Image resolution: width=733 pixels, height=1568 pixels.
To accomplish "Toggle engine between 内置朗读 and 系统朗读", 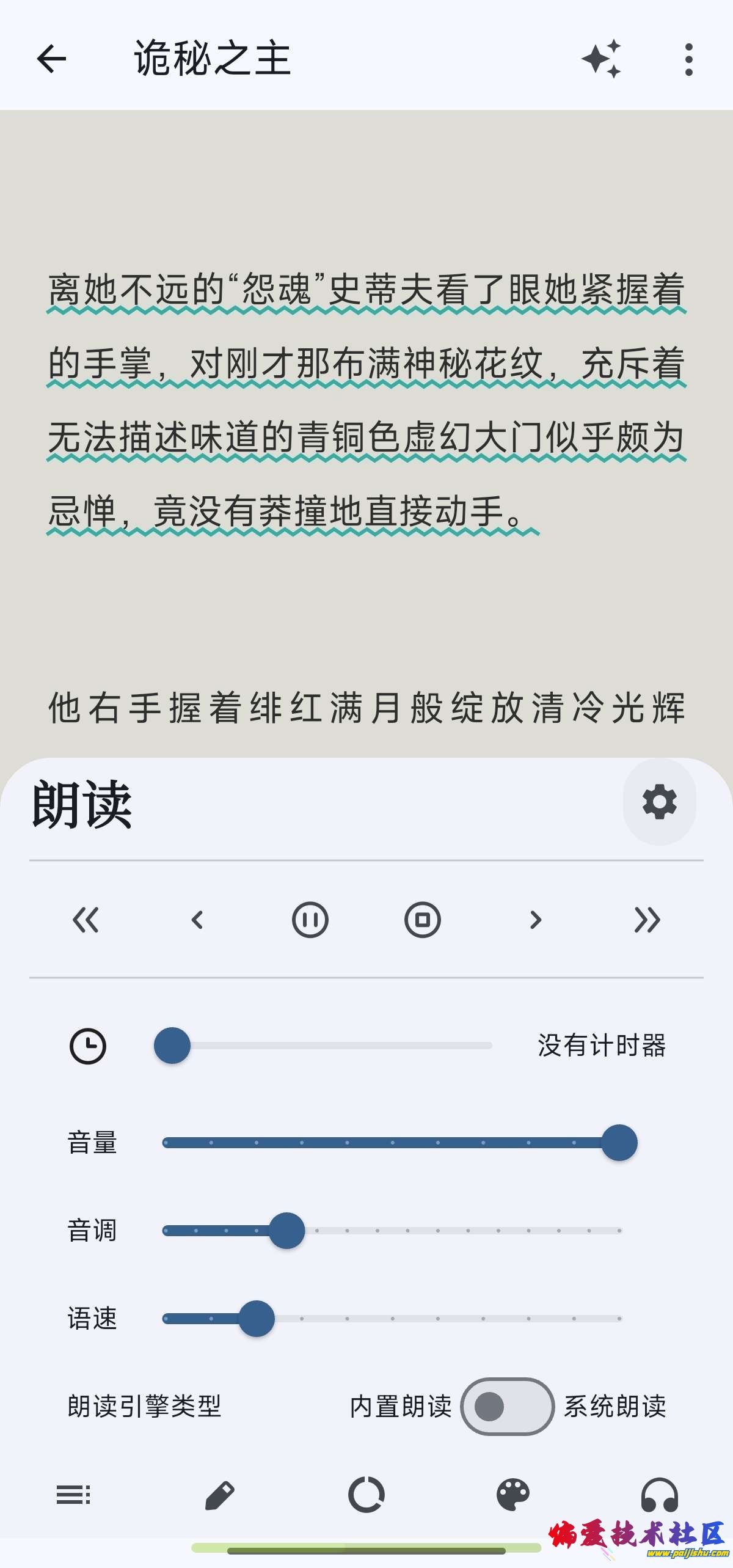I will (507, 1406).
